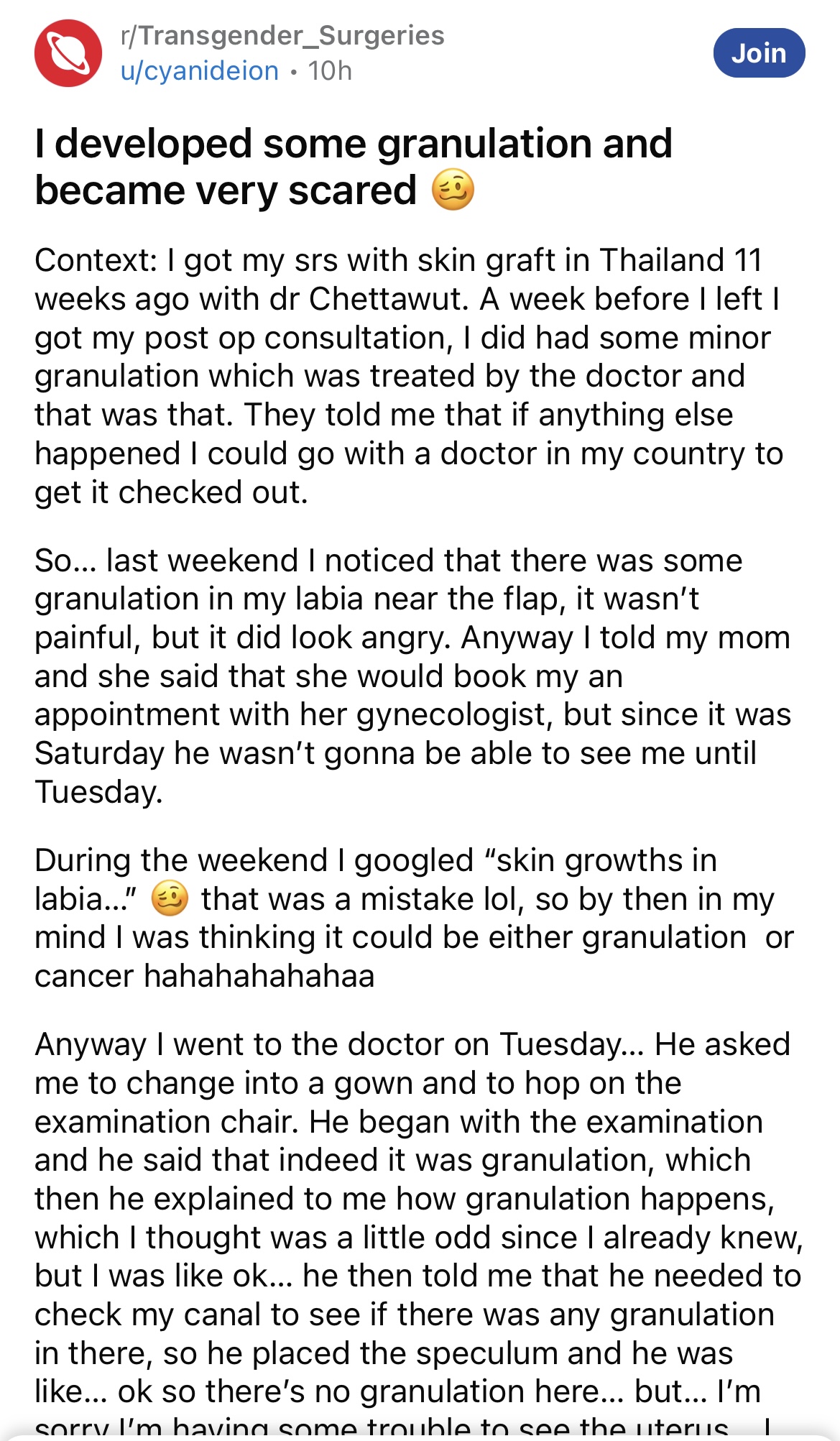Tap the subreddit avatar icon
Screen dimensions: 840x1441
[x=68, y=53]
